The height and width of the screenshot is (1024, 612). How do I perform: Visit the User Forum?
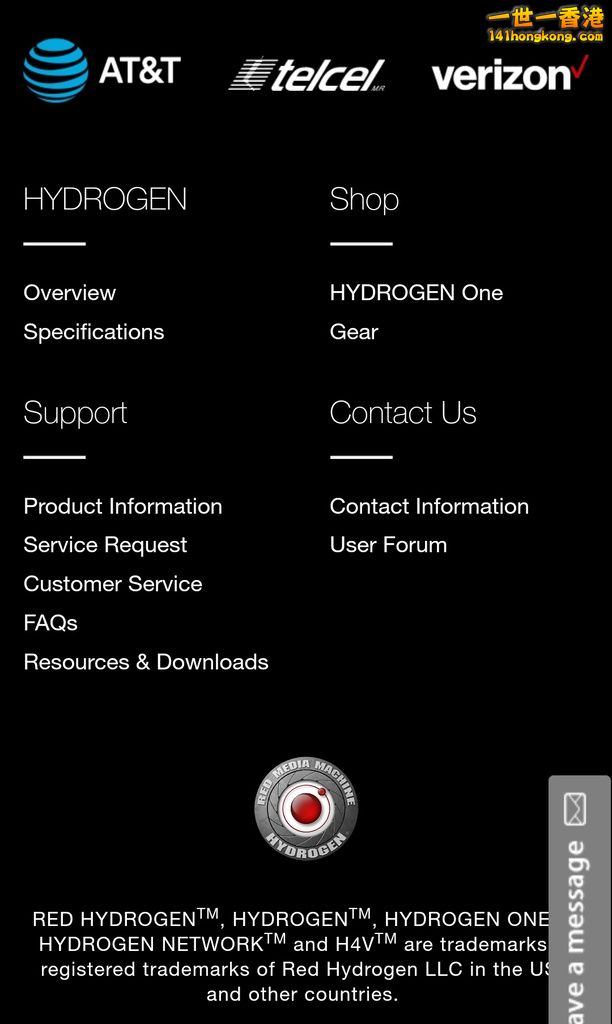[388, 545]
